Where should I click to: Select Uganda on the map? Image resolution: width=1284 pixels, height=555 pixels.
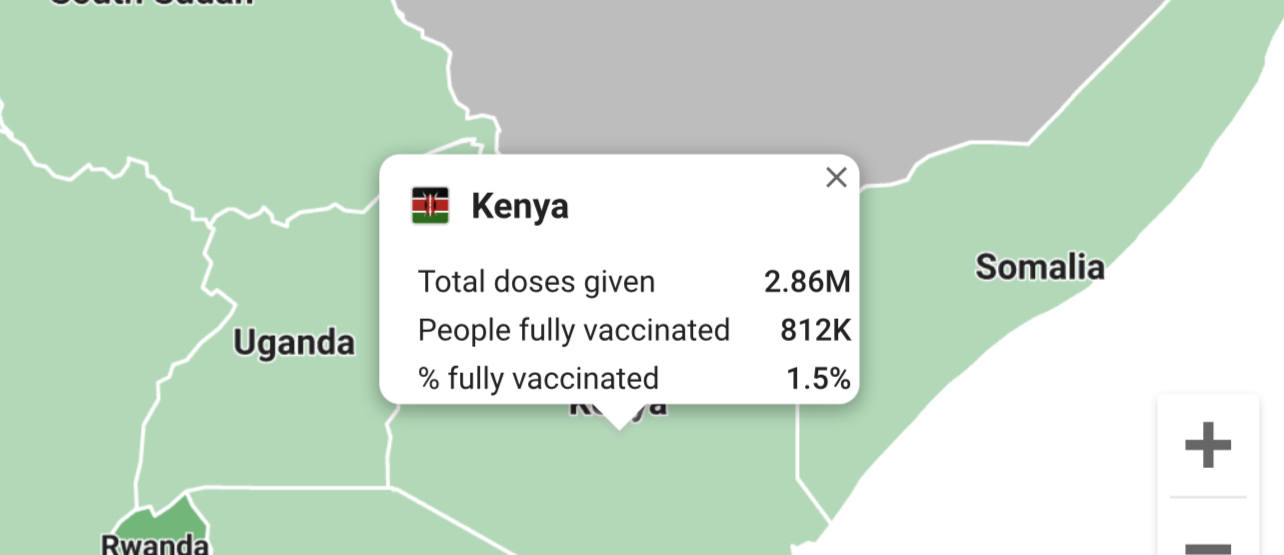[293, 343]
